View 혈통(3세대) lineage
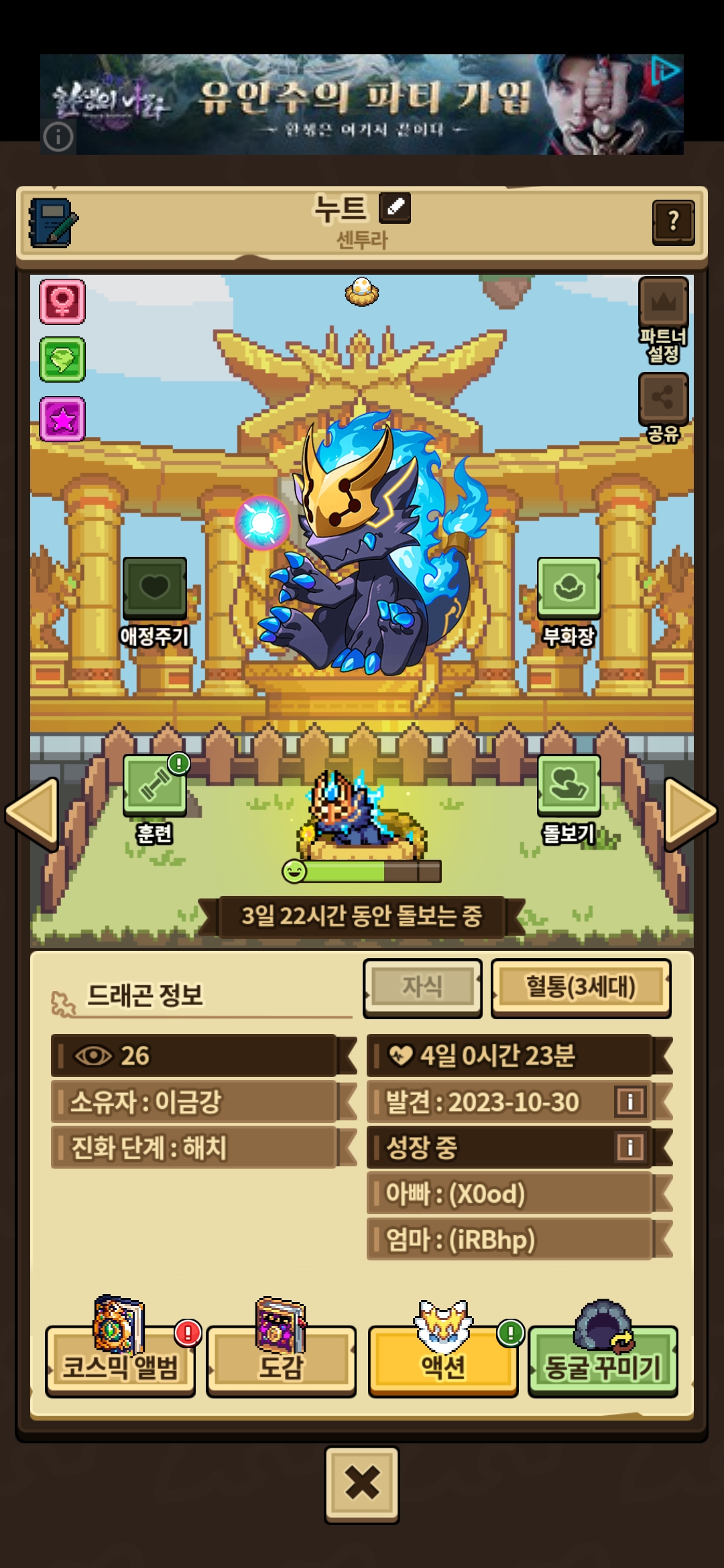The image size is (724, 1568). pyautogui.click(x=581, y=987)
